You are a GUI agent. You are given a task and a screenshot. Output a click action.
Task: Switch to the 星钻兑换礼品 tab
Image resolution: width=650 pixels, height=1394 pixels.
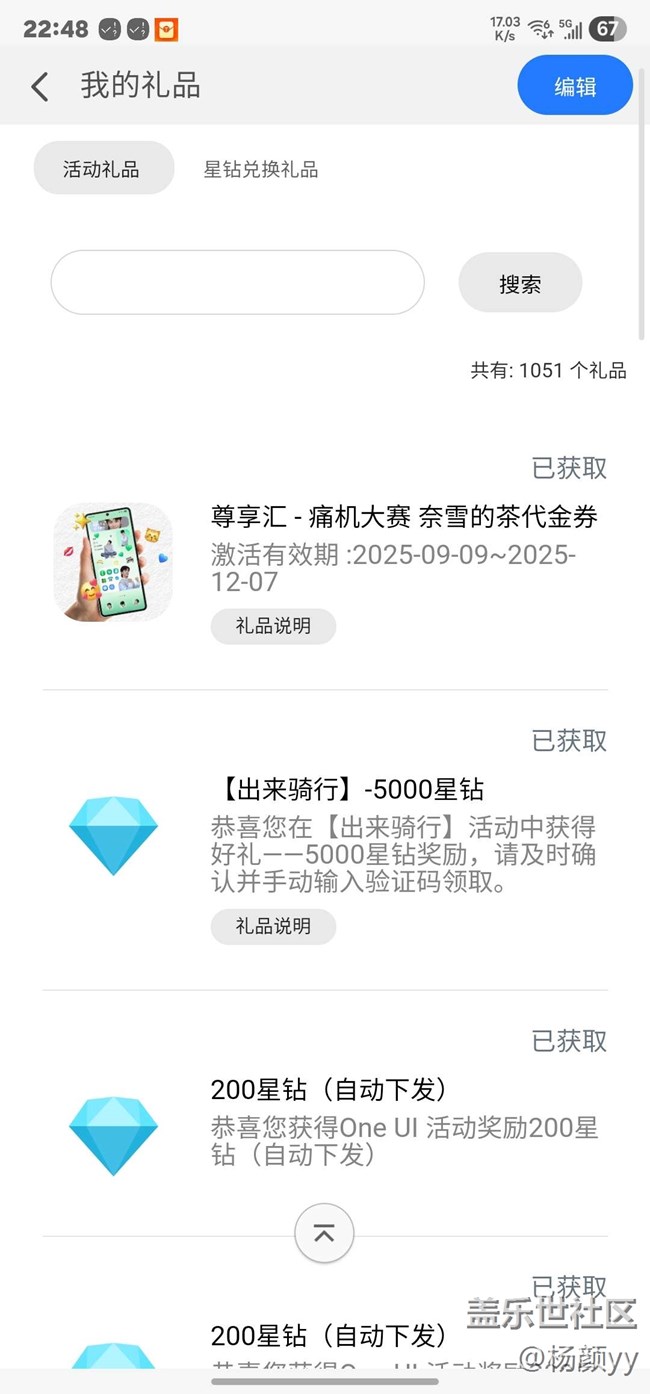pos(261,169)
